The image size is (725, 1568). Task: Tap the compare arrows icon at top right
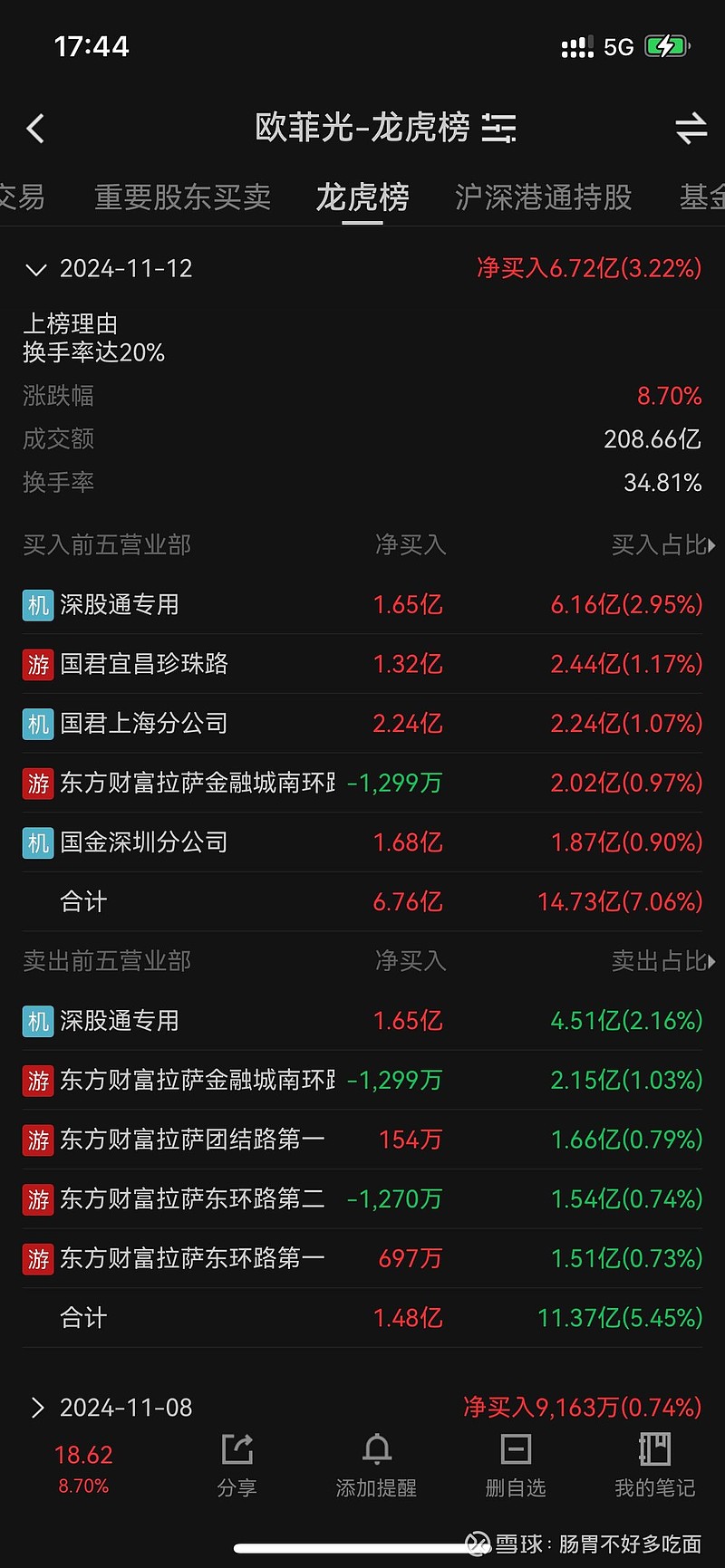click(691, 129)
